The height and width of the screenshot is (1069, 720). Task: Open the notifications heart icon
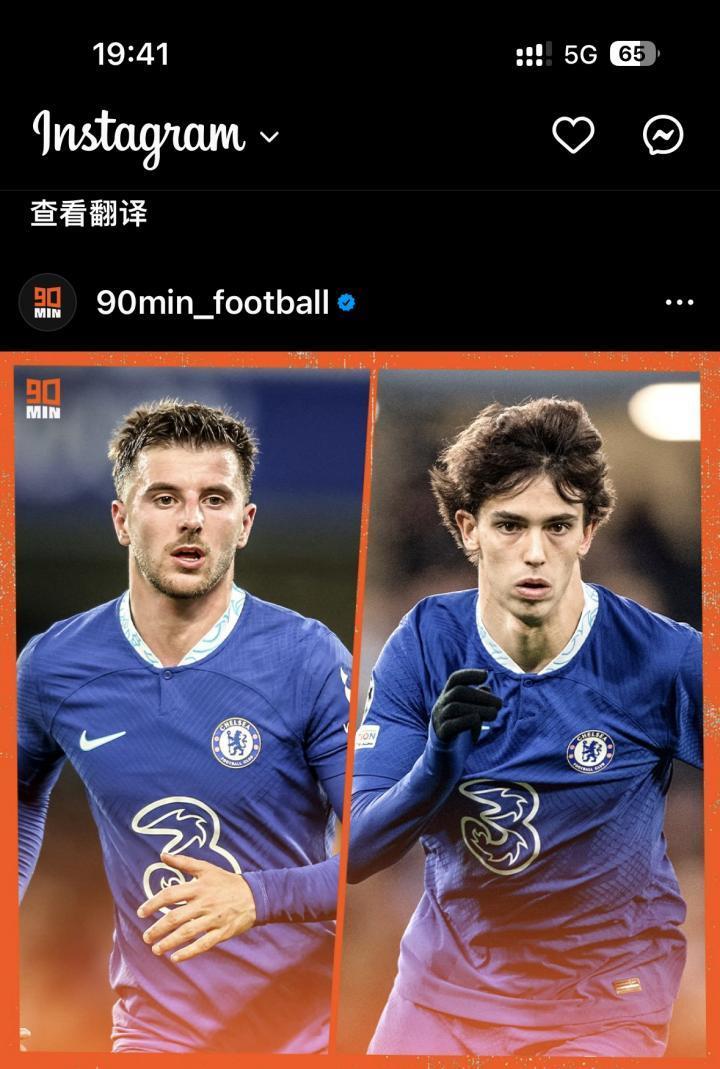[573, 135]
